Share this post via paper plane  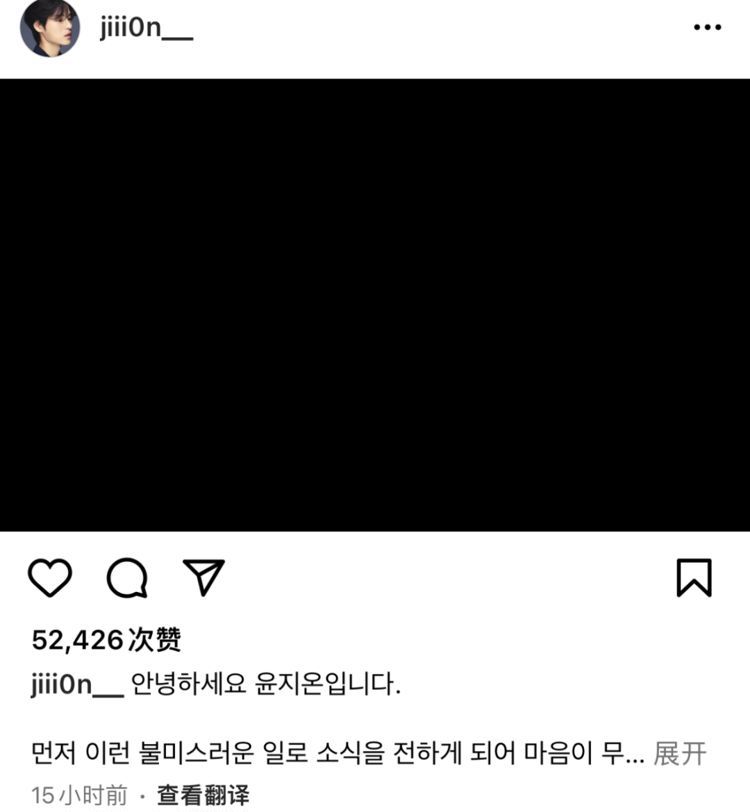pos(204,577)
